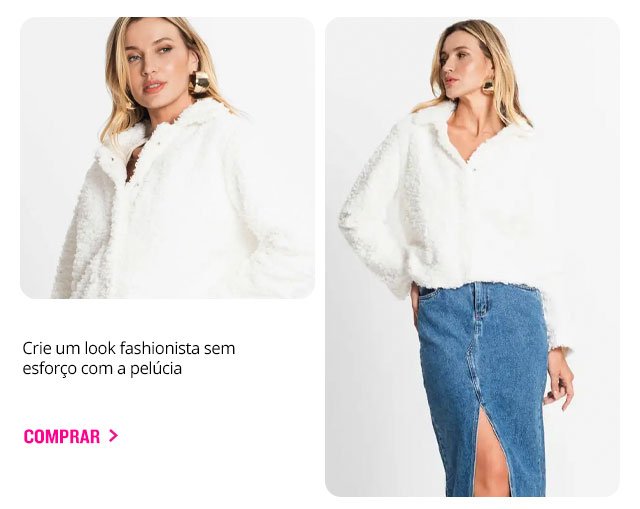Open the plush jacket with denim skirt photo
Viewport: 640px width, 509px height.
[x=472, y=257]
